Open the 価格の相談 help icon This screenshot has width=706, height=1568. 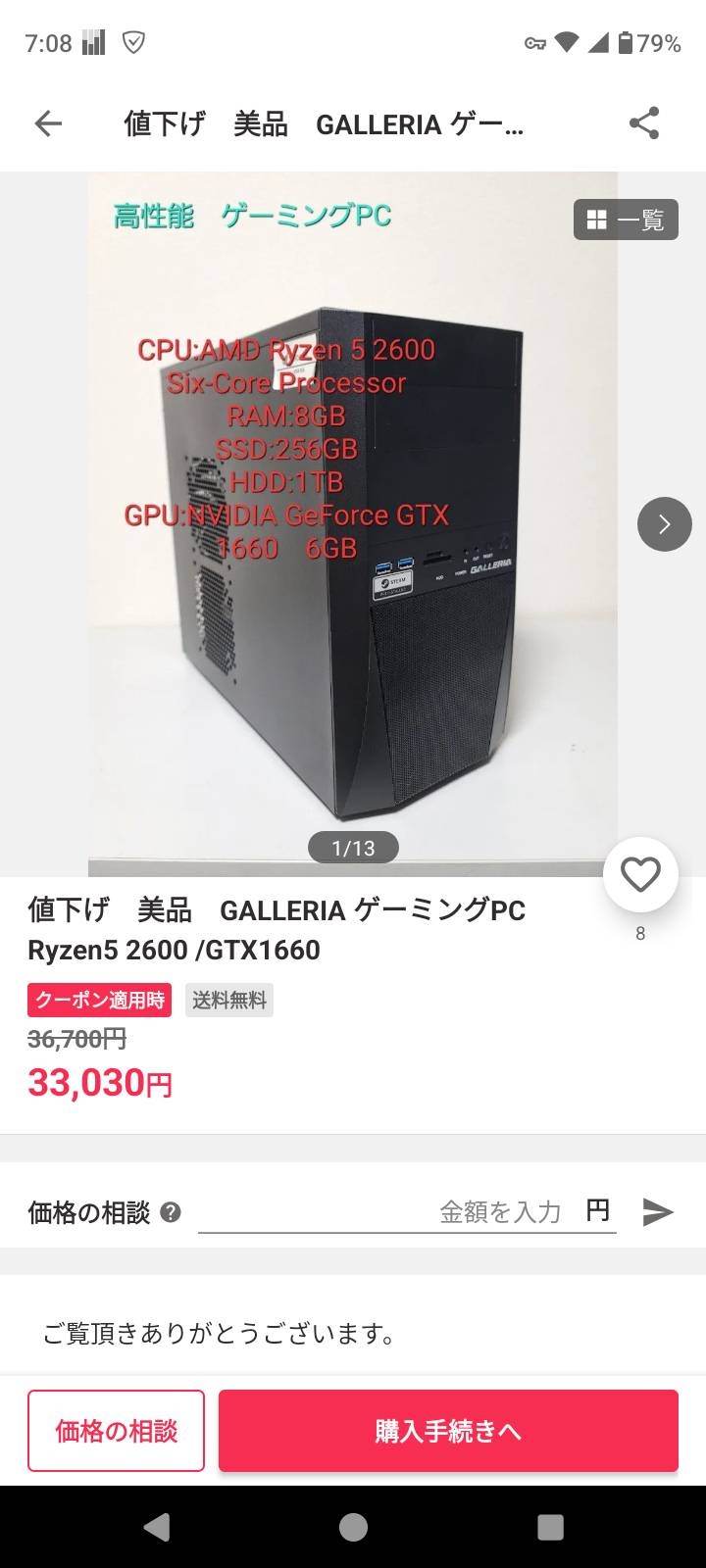point(171,1212)
